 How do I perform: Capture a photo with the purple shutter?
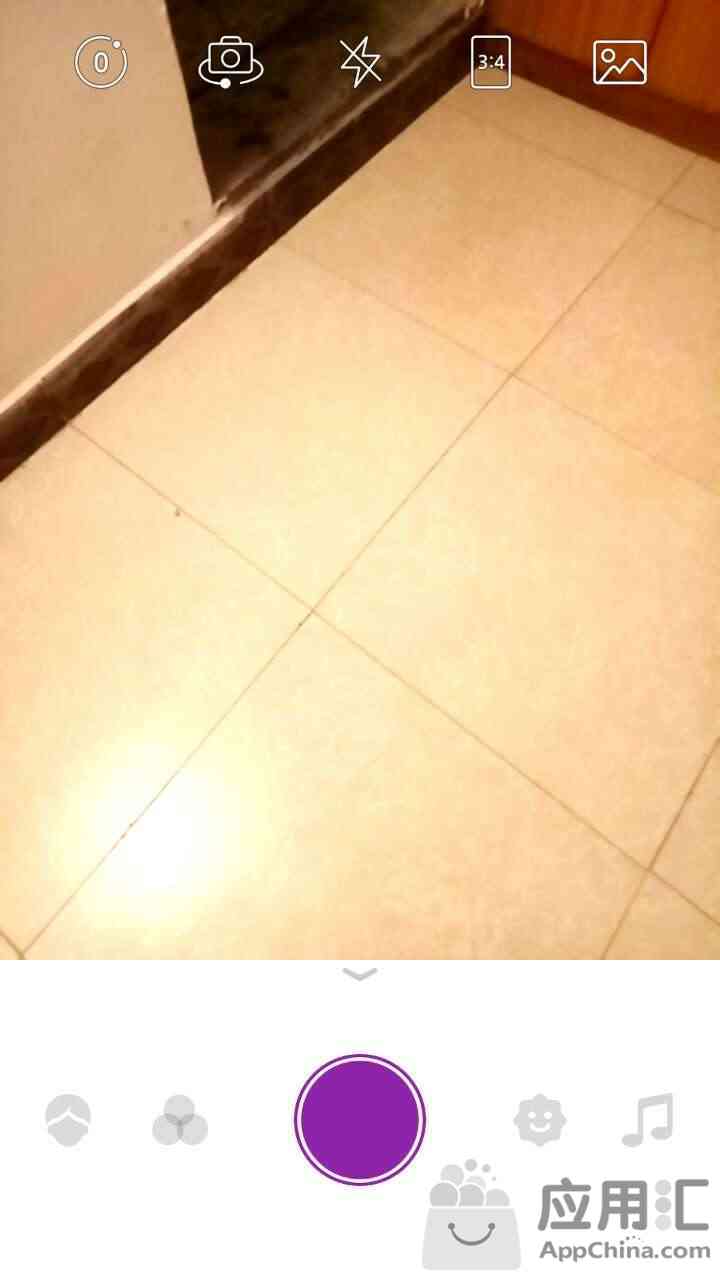[x=360, y=1119]
